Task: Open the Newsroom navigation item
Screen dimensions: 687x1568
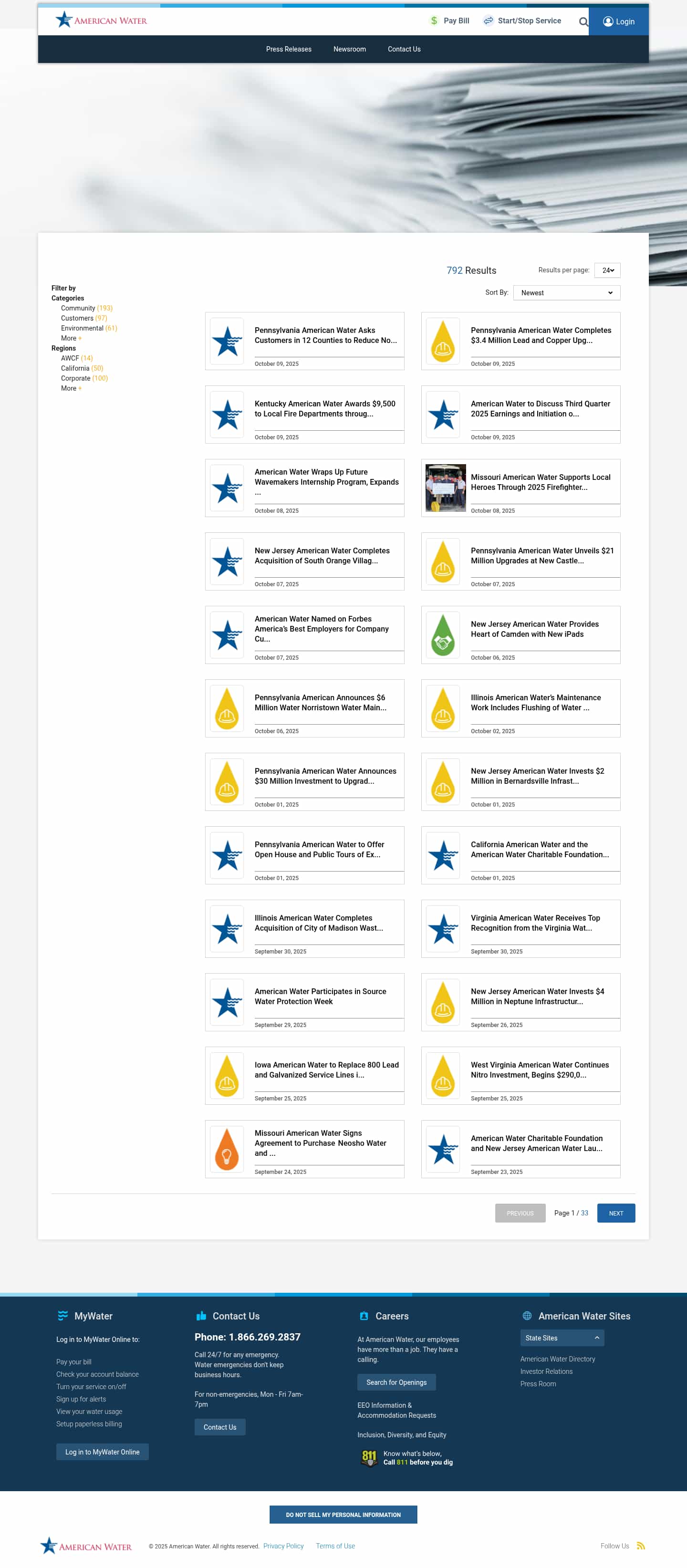Action: point(349,49)
